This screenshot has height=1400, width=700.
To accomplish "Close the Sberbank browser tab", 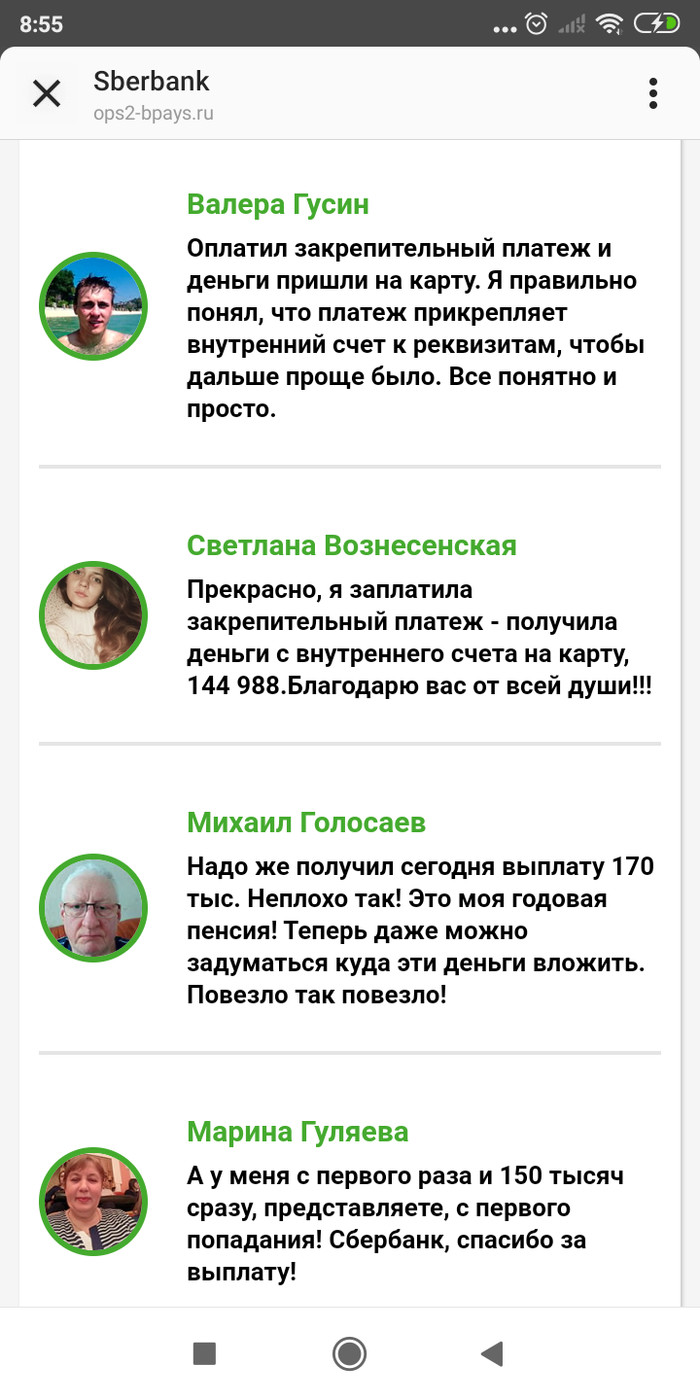I will coord(47,93).
